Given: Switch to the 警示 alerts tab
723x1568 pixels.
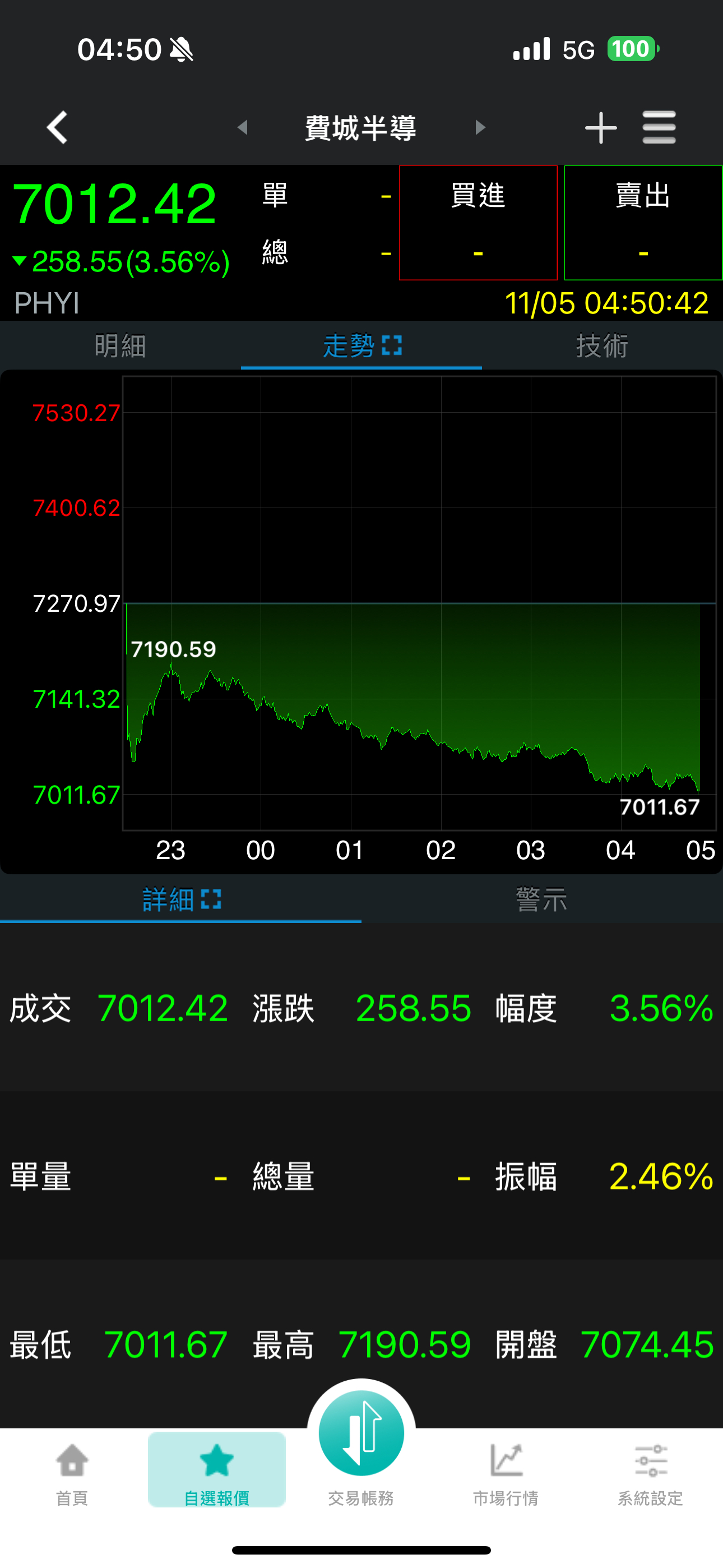Looking at the screenshot, I should [x=541, y=900].
